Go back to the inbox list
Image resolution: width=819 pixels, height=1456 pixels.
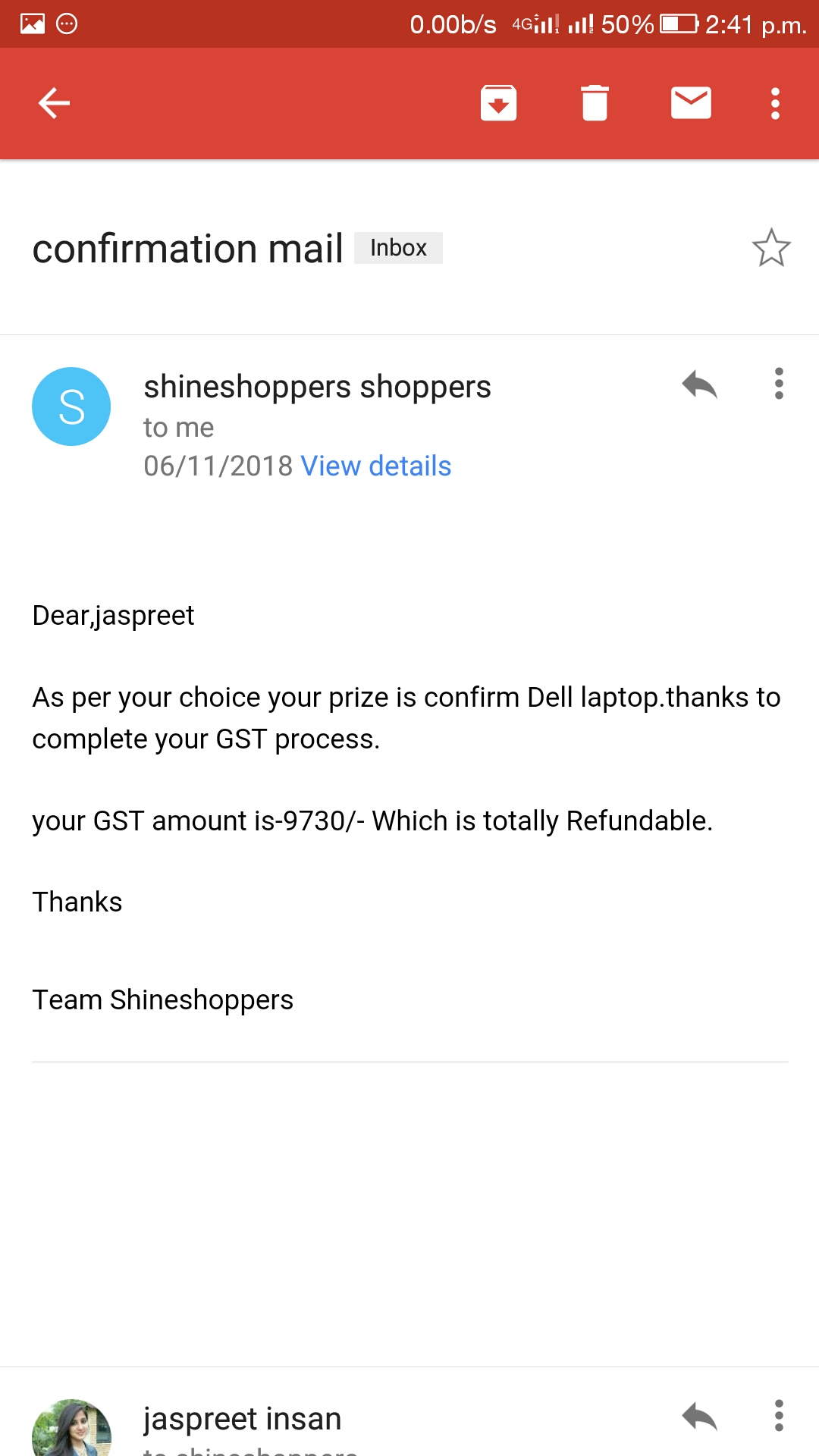(x=54, y=103)
